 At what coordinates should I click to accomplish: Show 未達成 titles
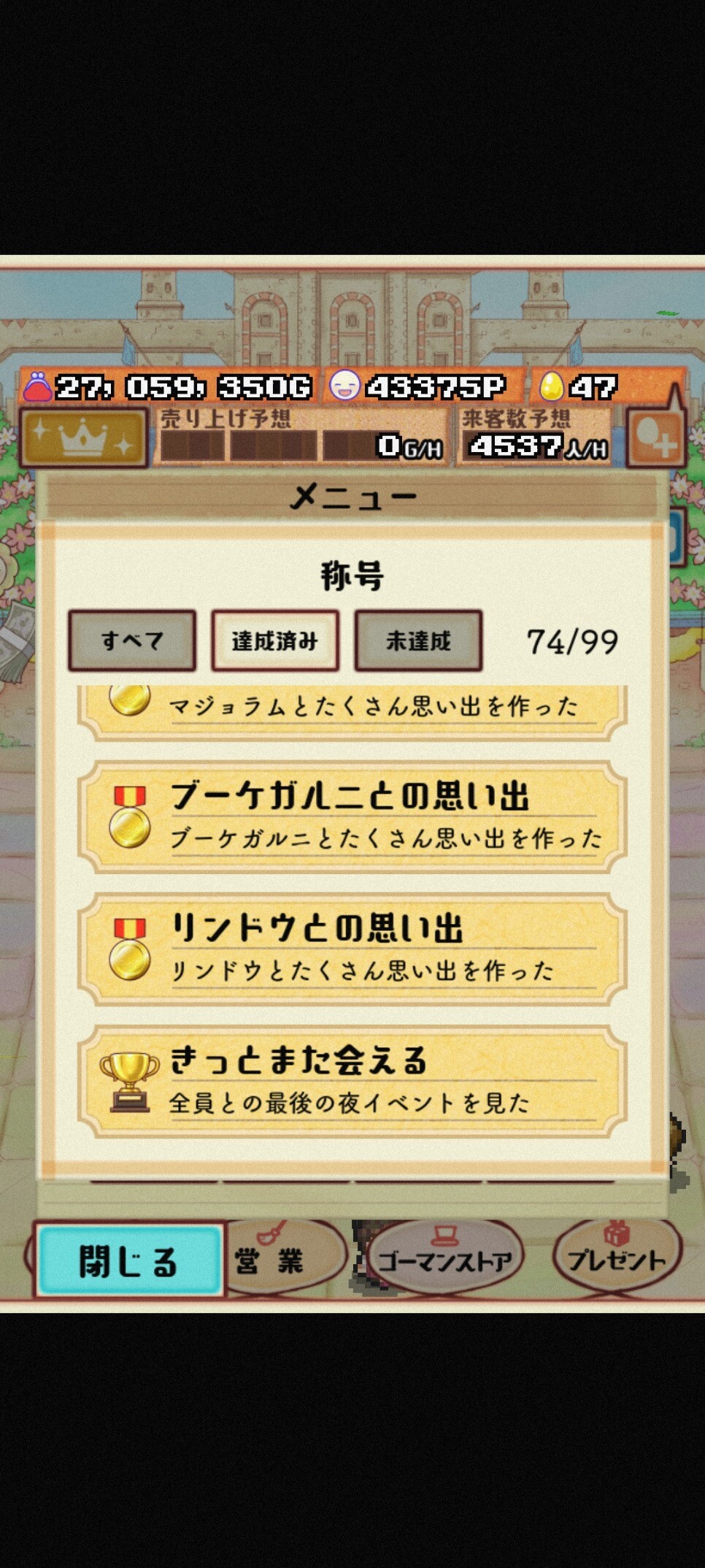pyautogui.click(x=418, y=640)
